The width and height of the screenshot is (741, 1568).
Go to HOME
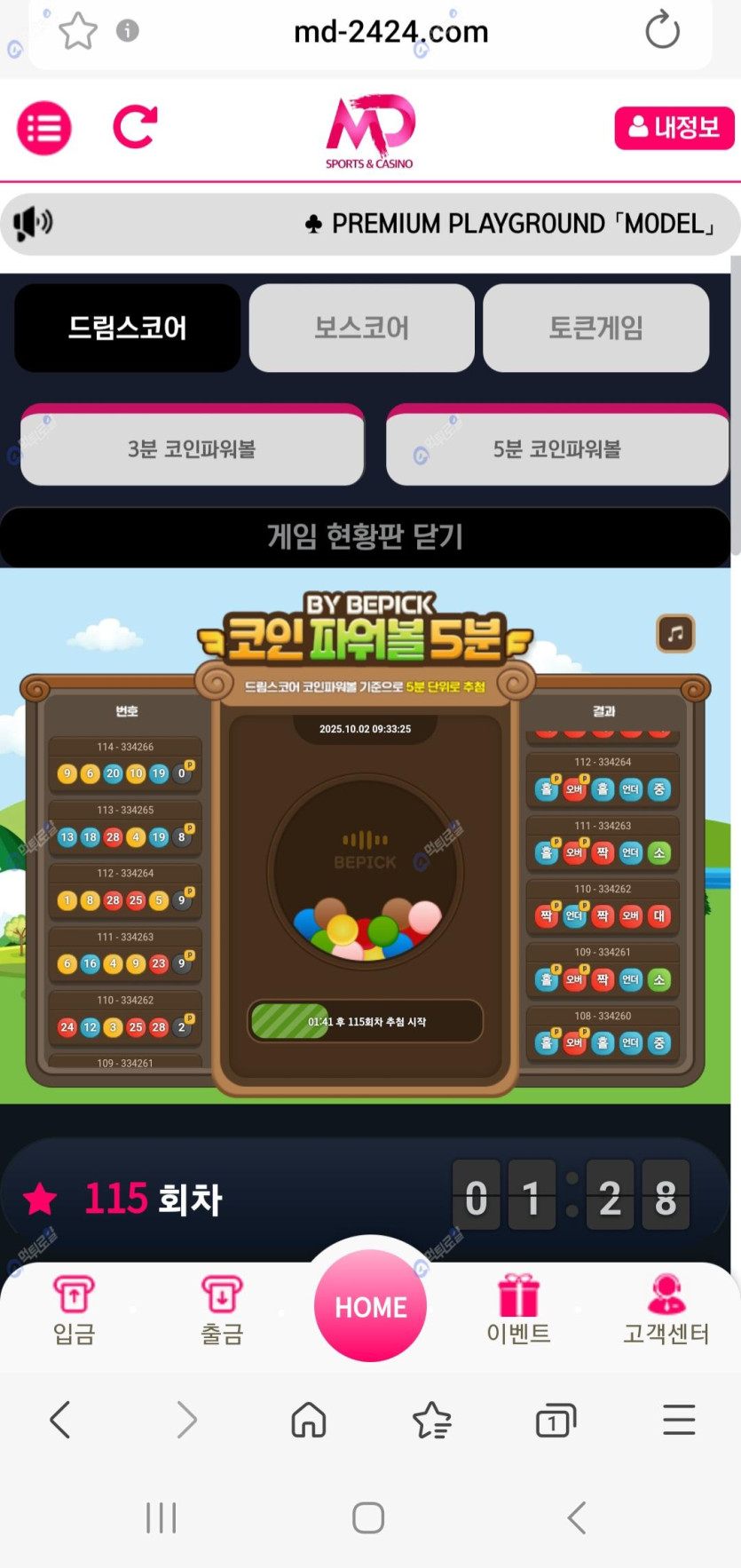pos(370,1307)
